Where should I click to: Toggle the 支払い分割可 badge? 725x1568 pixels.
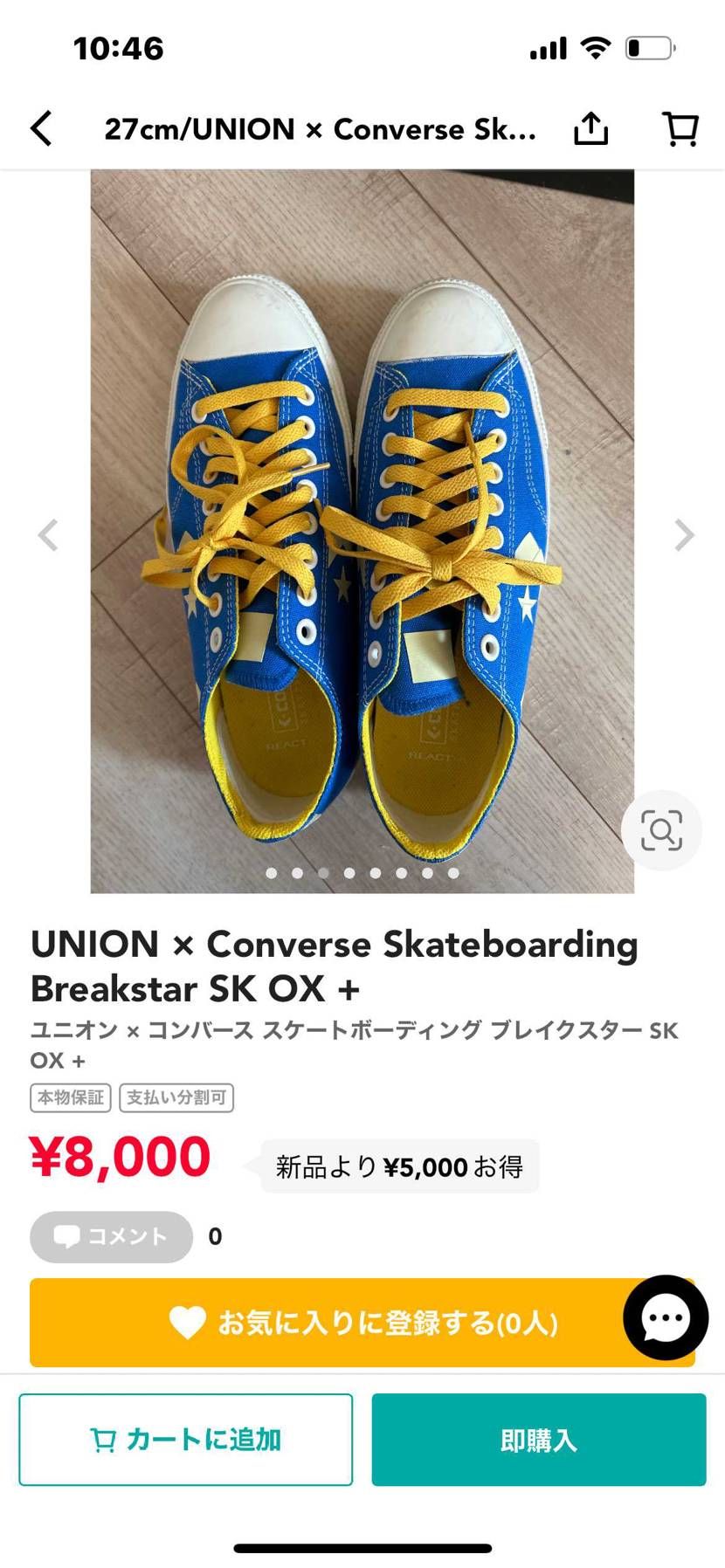[x=176, y=1097]
